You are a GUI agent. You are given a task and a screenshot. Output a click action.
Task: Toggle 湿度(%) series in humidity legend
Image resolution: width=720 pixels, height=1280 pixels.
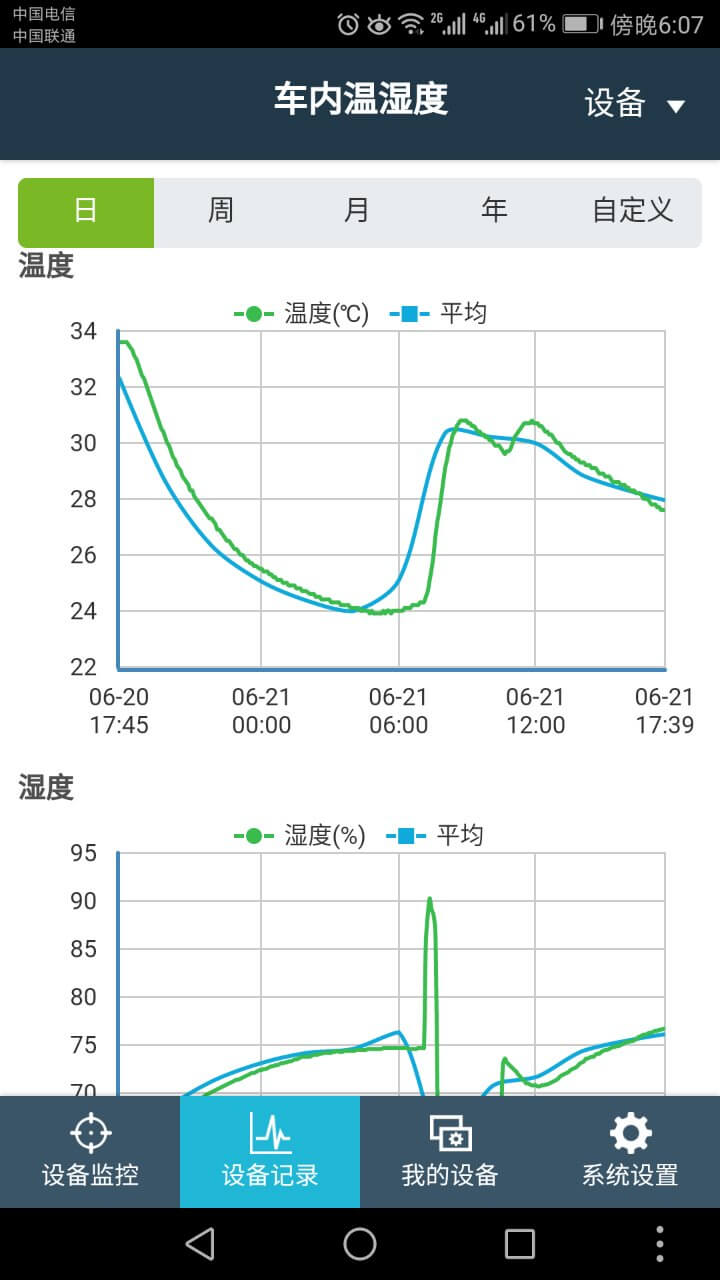(300, 836)
